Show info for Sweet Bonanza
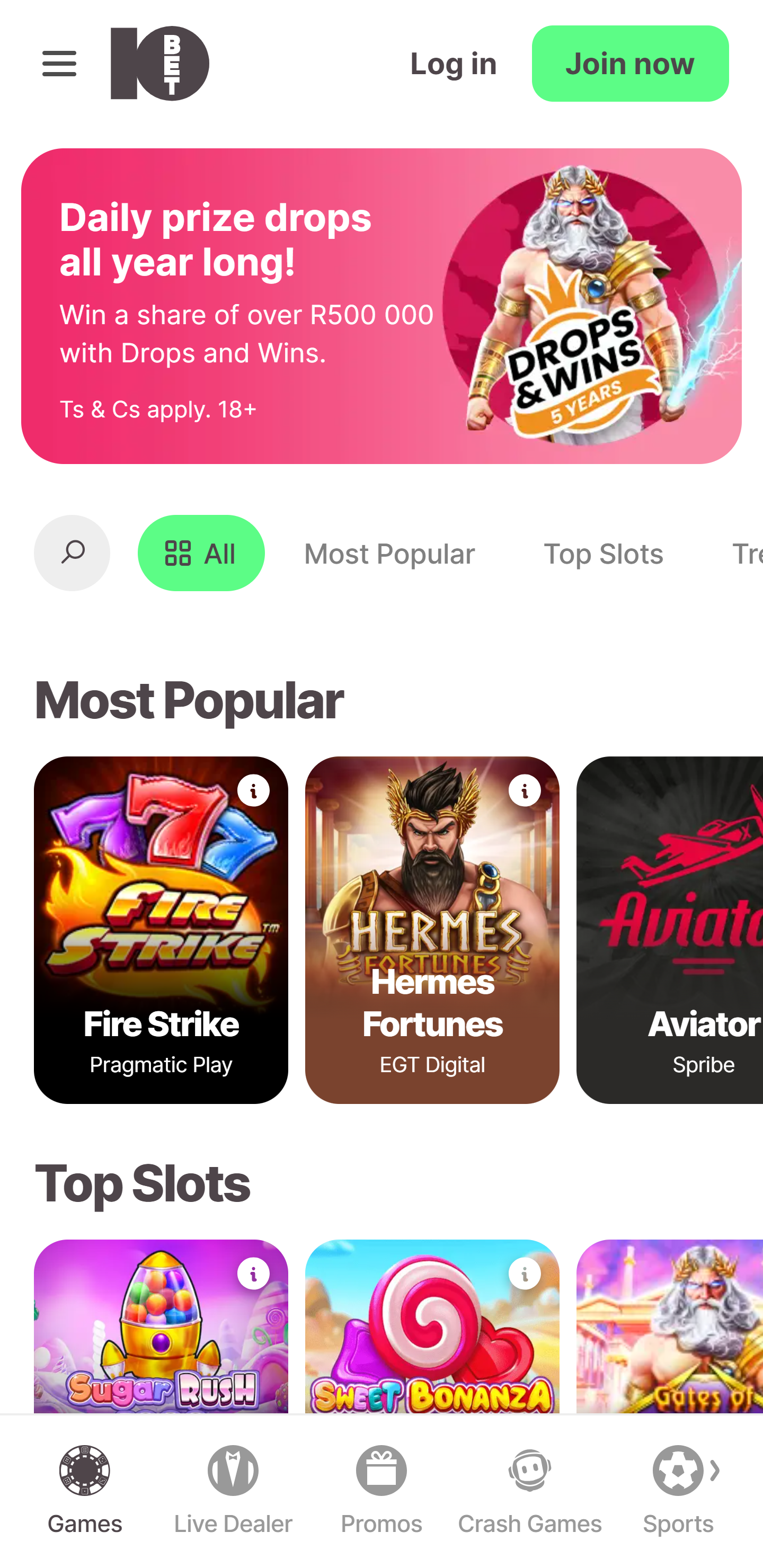 pos(524,1273)
